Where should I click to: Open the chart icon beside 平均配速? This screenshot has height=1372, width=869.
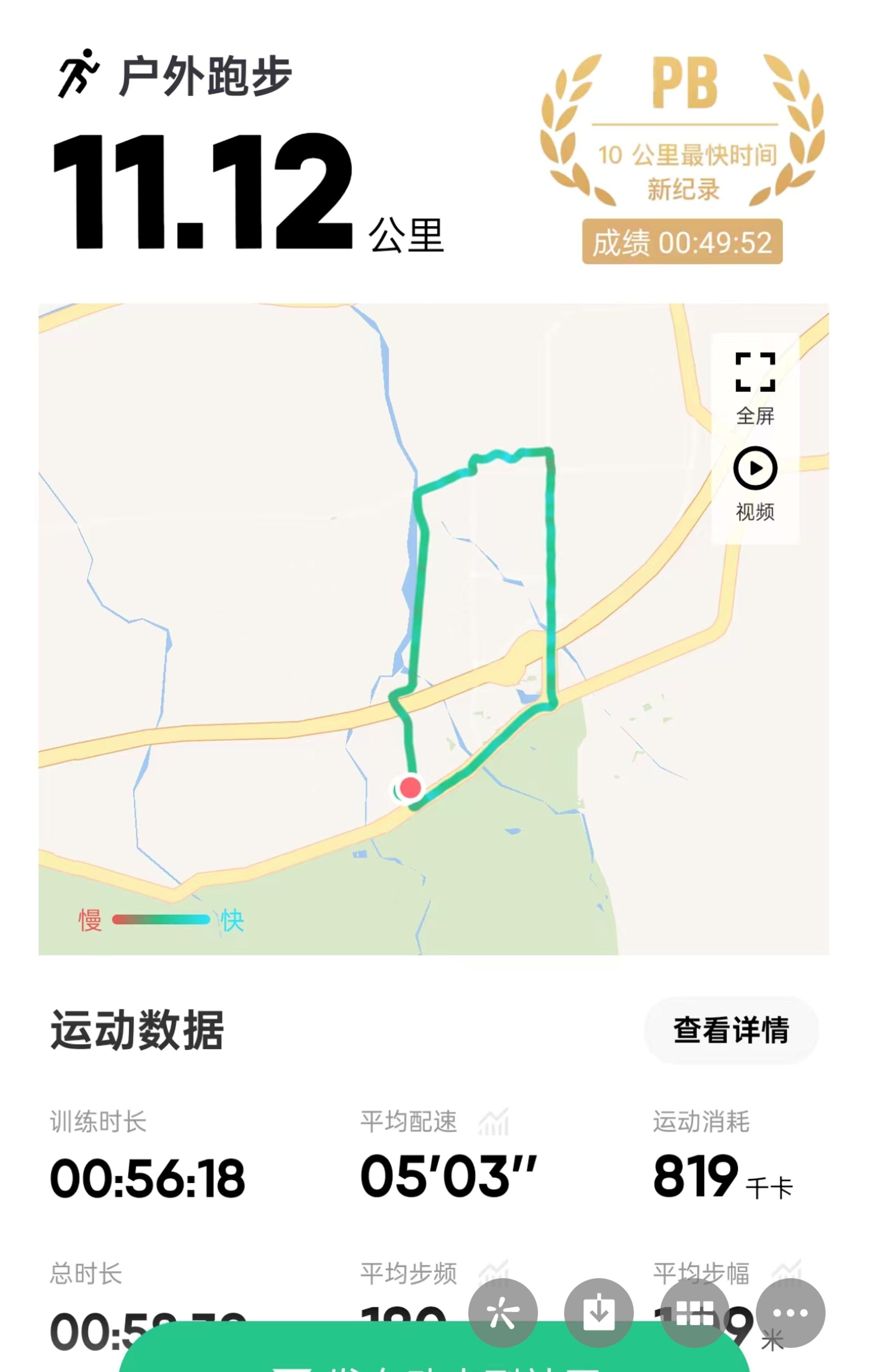click(x=494, y=1122)
